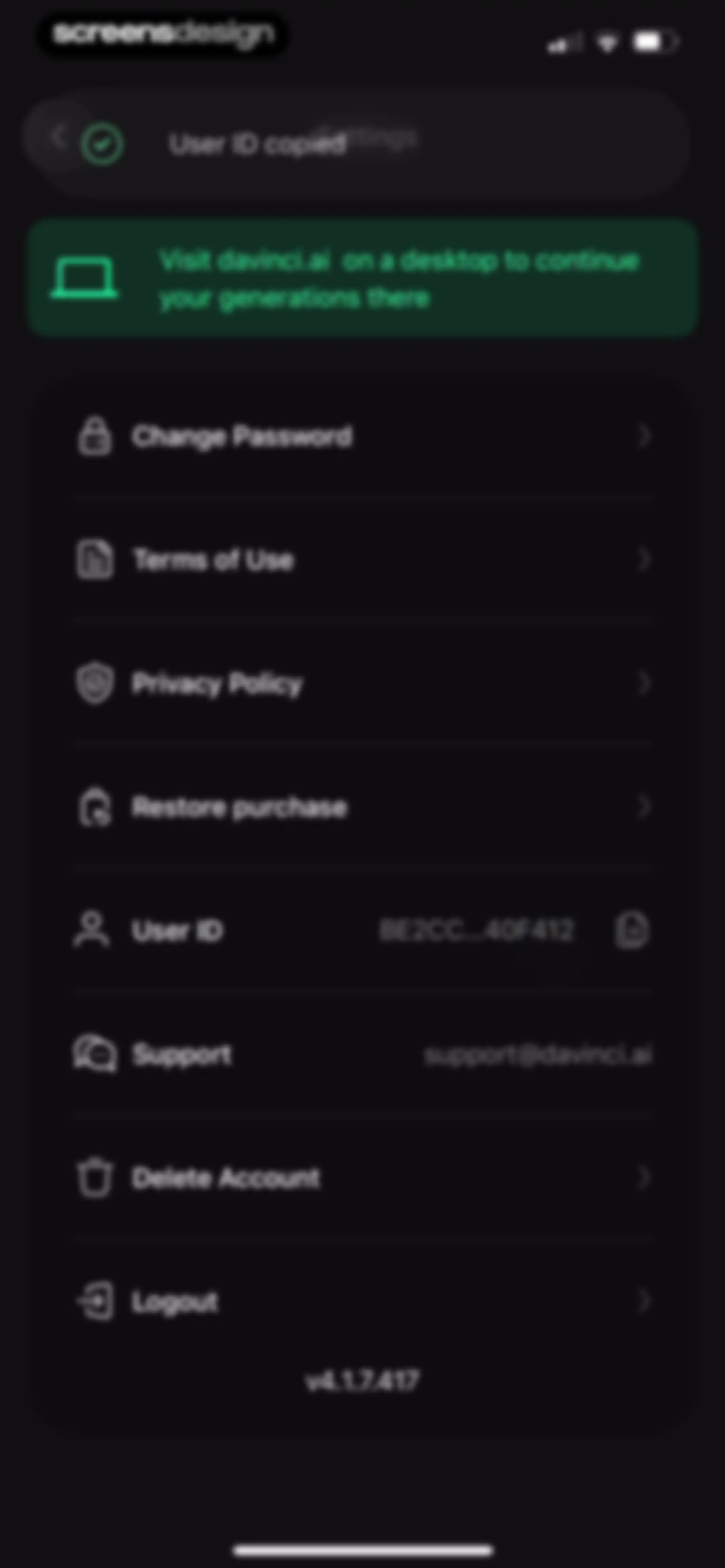The image size is (725, 1568).
Task: Select Restore purchase
Action: 363,807
